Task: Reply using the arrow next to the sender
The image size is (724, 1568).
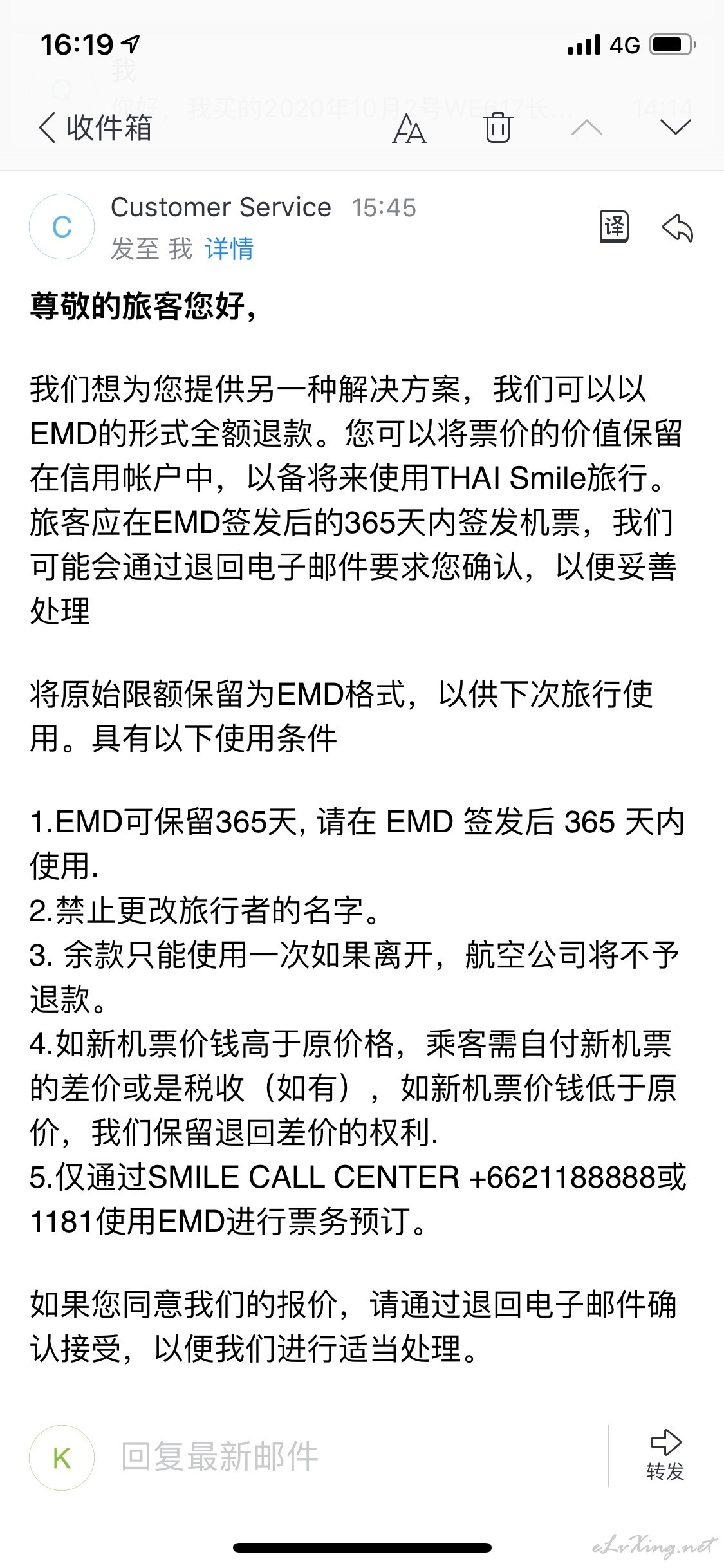Action: (x=678, y=227)
